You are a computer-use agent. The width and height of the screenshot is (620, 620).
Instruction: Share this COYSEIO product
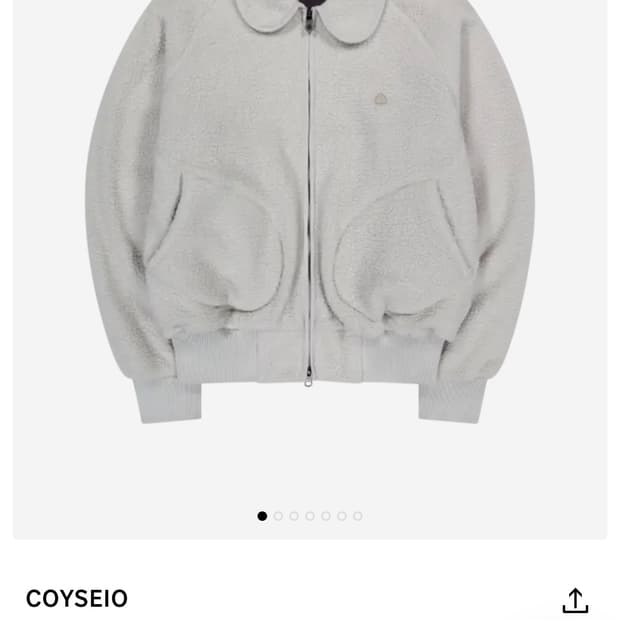pos(575,600)
